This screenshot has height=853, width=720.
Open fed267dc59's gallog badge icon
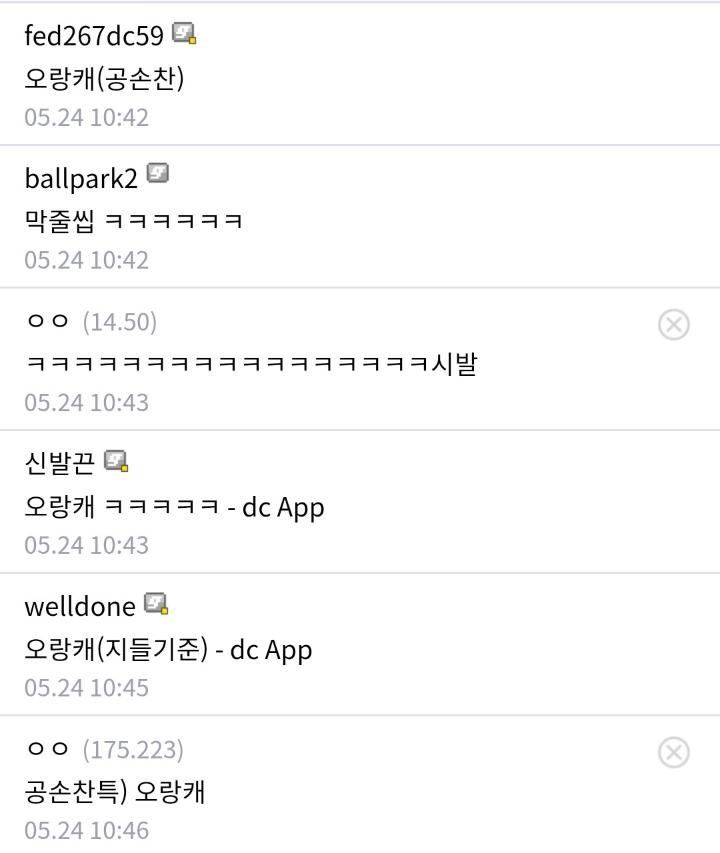click(184, 31)
